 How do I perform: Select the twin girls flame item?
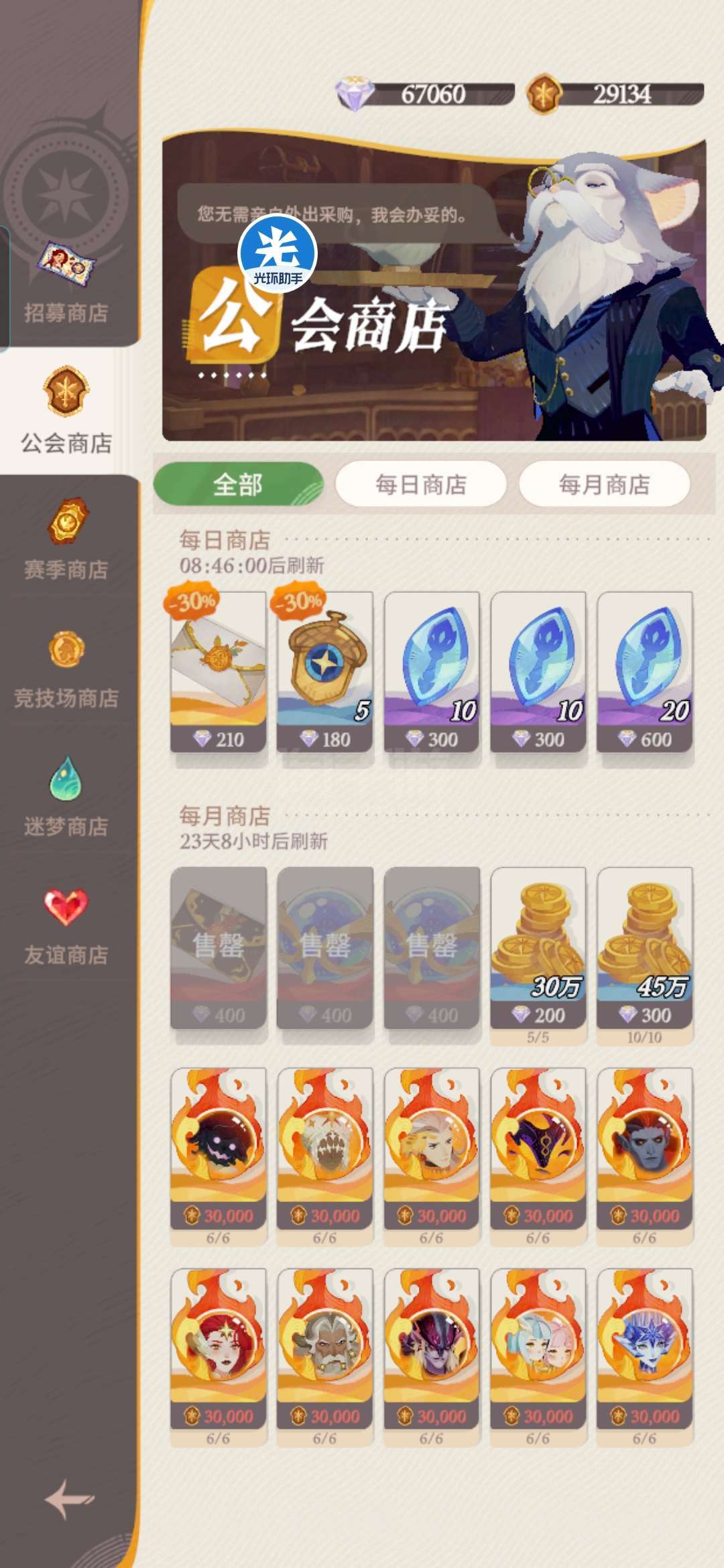coord(538,1349)
